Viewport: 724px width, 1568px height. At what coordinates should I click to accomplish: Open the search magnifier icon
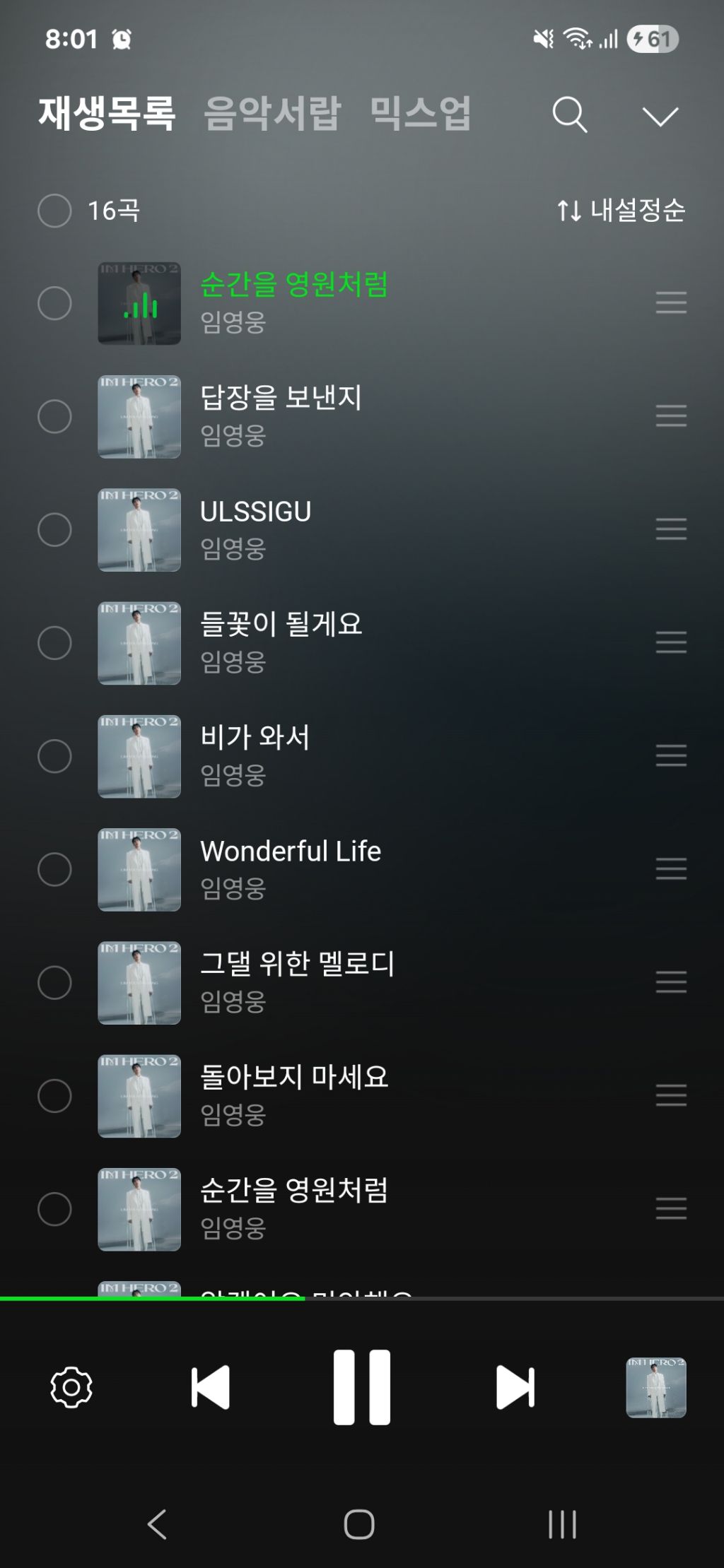[569, 114]
